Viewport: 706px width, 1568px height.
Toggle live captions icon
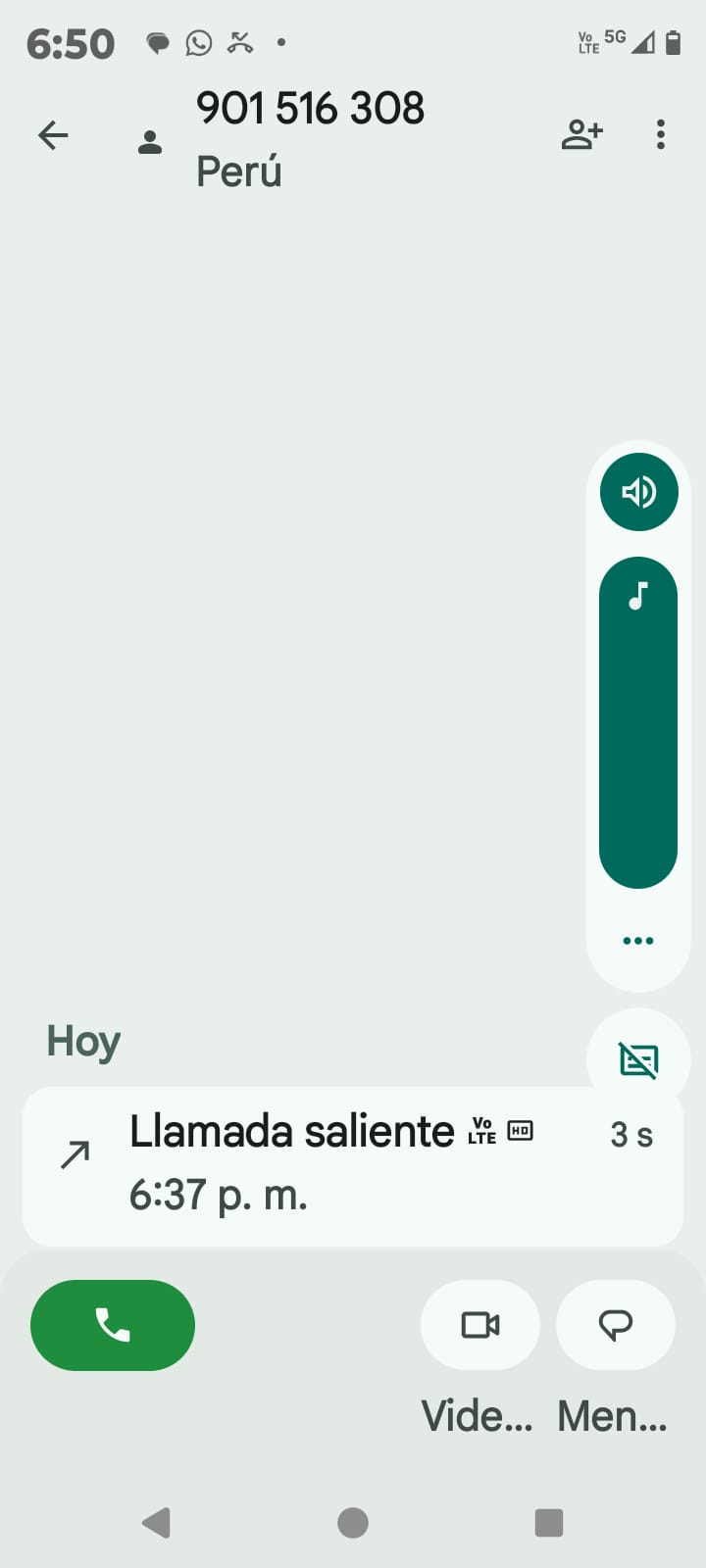click(x=638, y=1059)
